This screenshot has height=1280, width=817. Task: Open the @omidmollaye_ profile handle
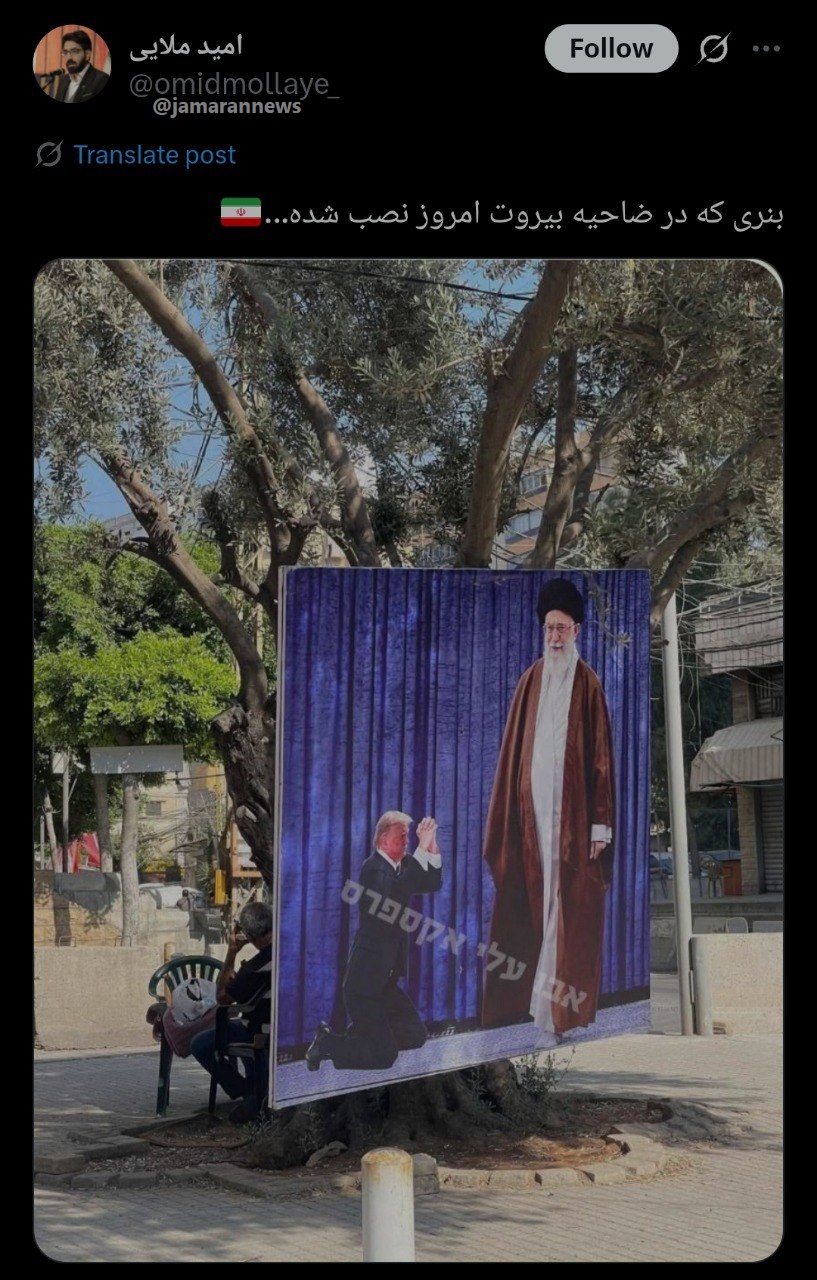(x=233, y=85)
